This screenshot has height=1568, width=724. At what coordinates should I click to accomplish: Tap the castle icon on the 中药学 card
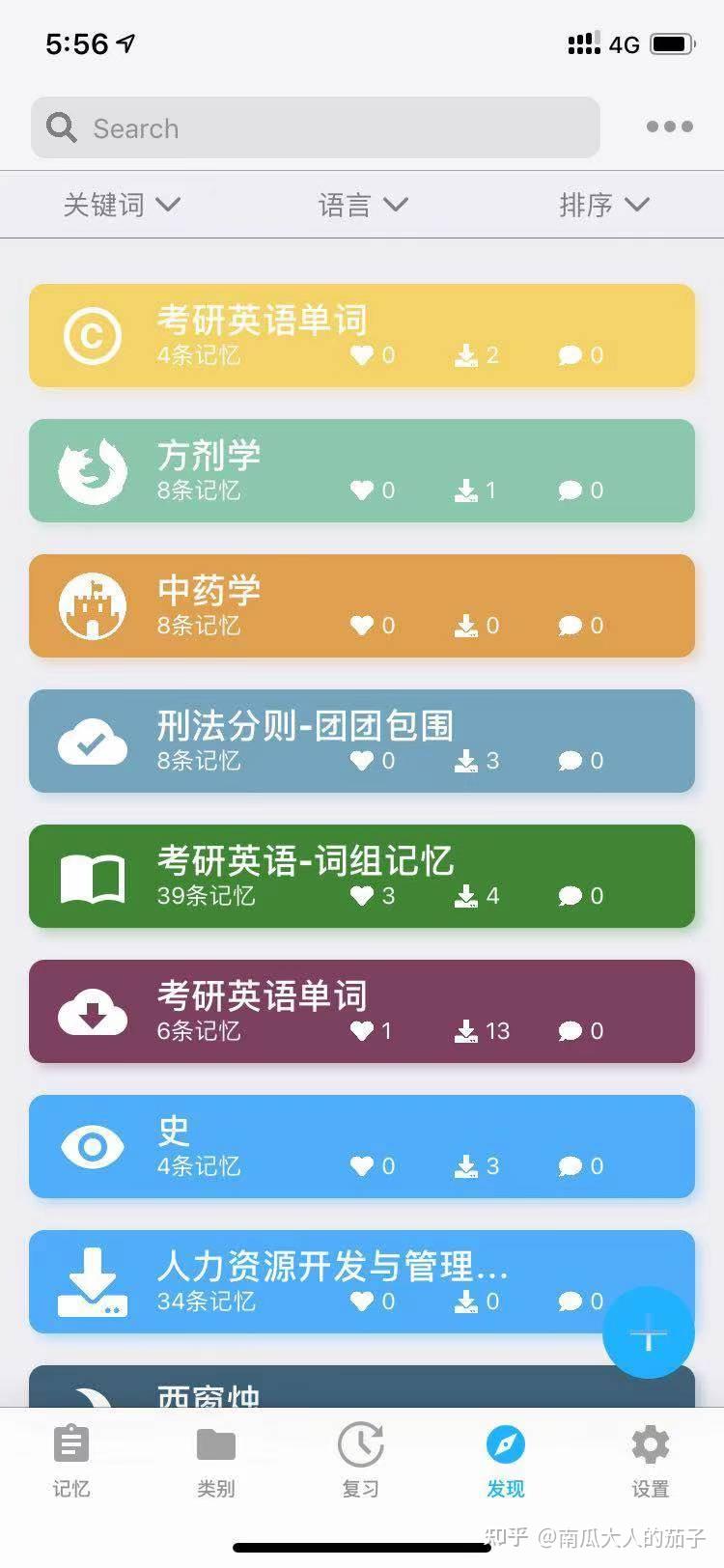point(92,605)
